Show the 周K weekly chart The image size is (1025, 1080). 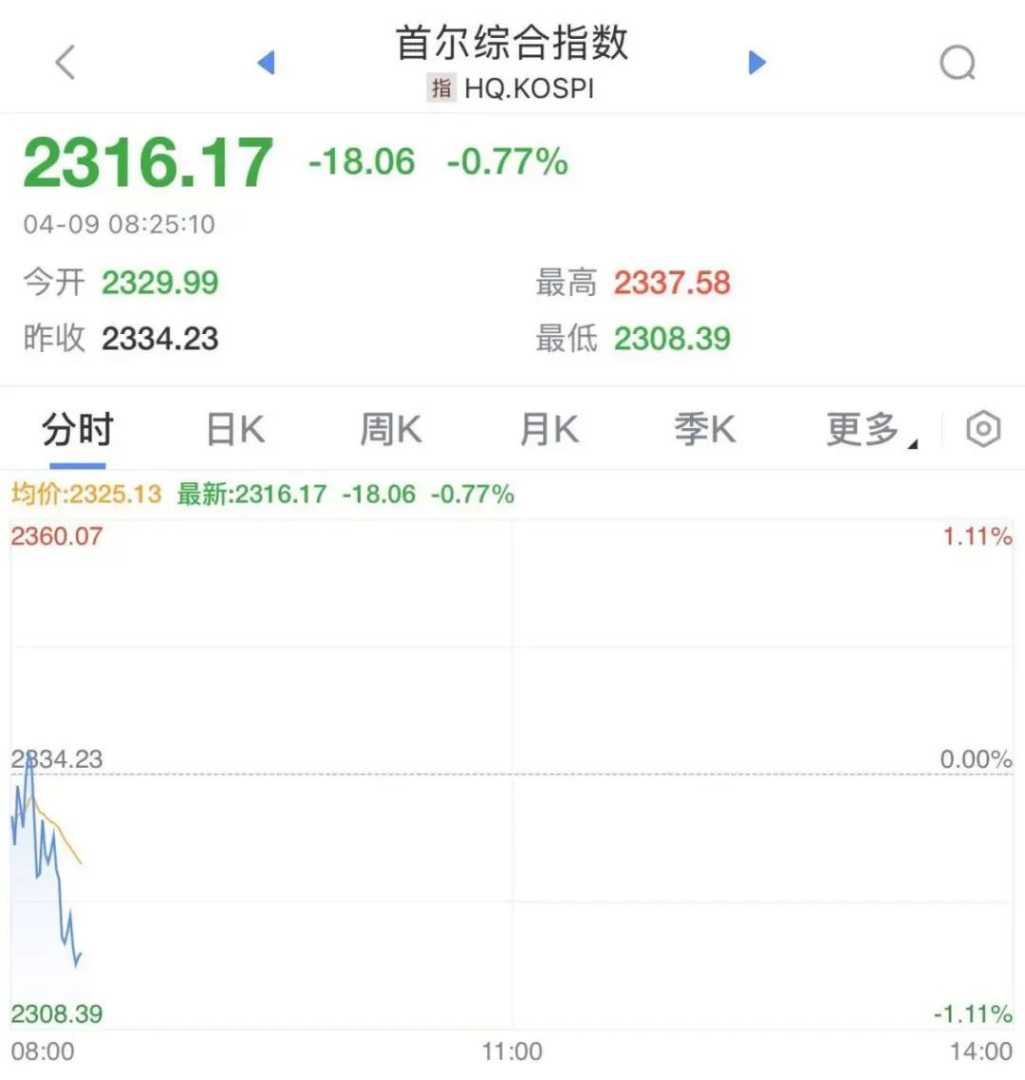click(x=391, y=431)
